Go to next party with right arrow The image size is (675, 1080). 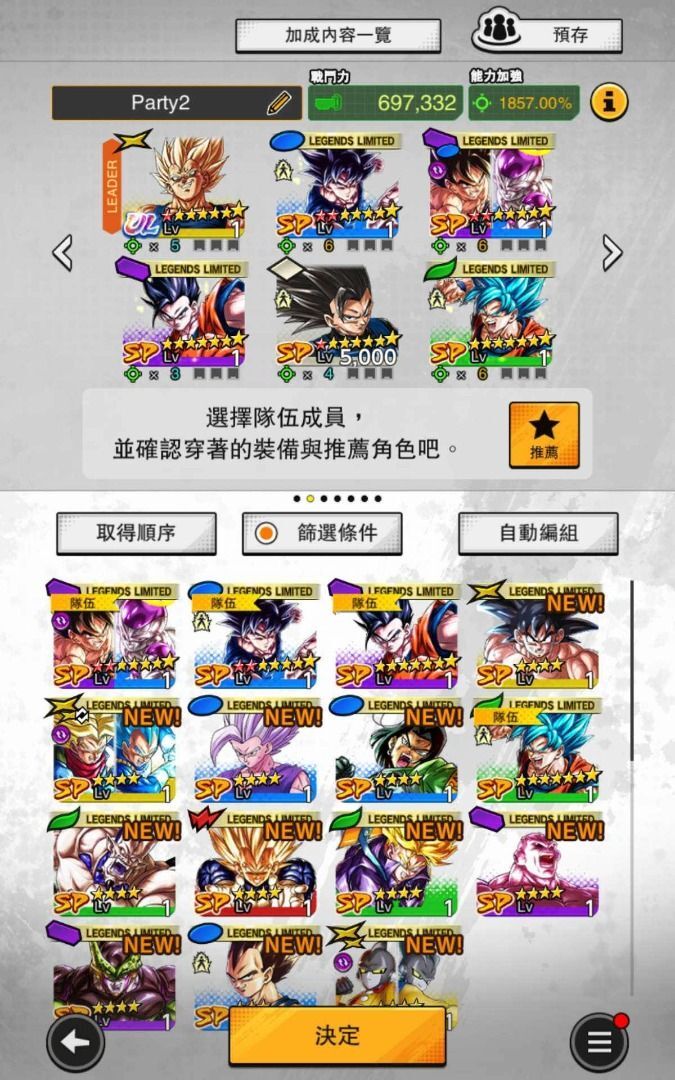tap(612, 253)
